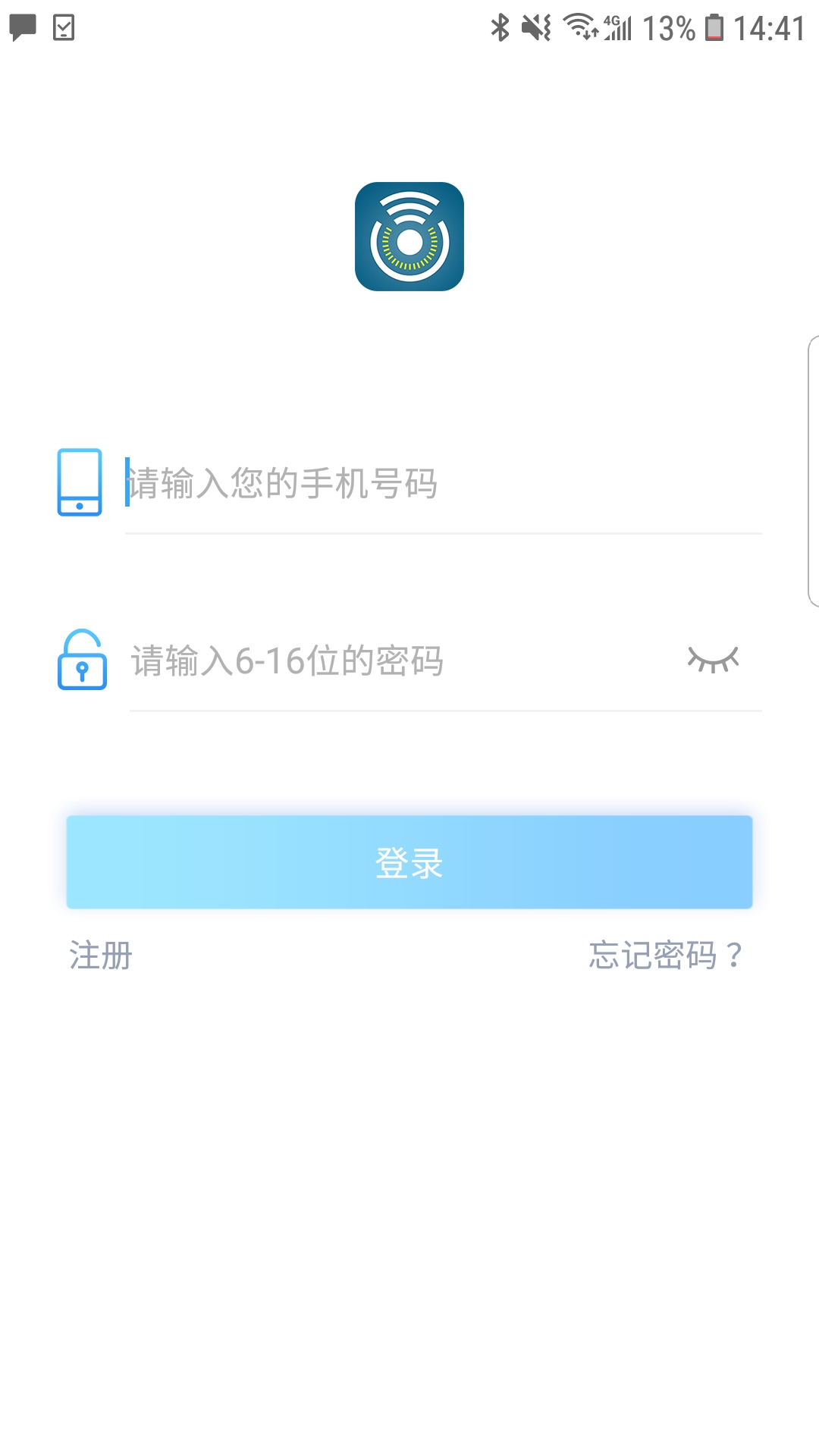Image resolution: width=819 pixels, height=1456 pixels.
Task: Select the password input field
Action: (379, 661)
